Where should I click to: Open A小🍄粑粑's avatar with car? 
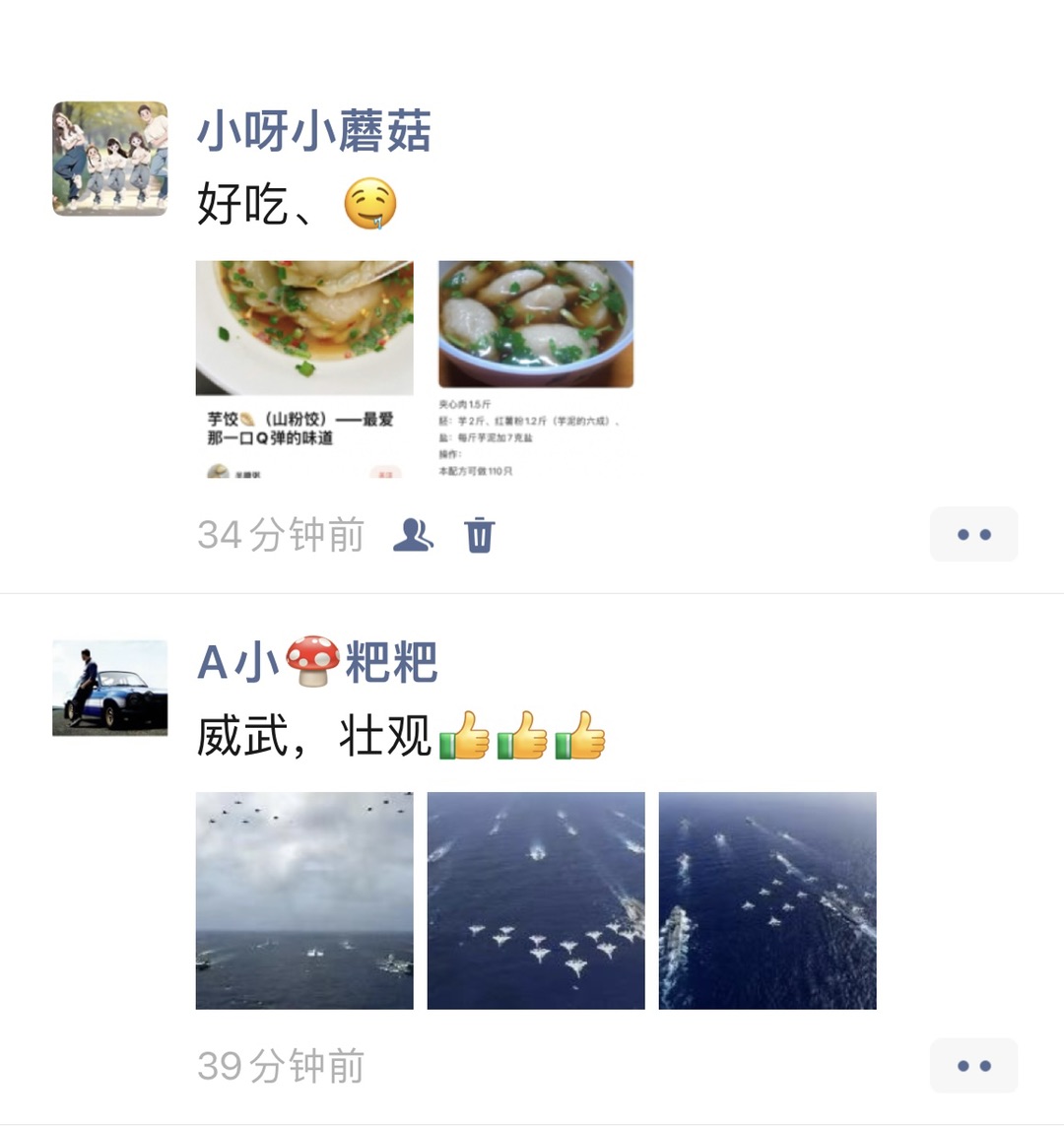[x=109, y=688]
